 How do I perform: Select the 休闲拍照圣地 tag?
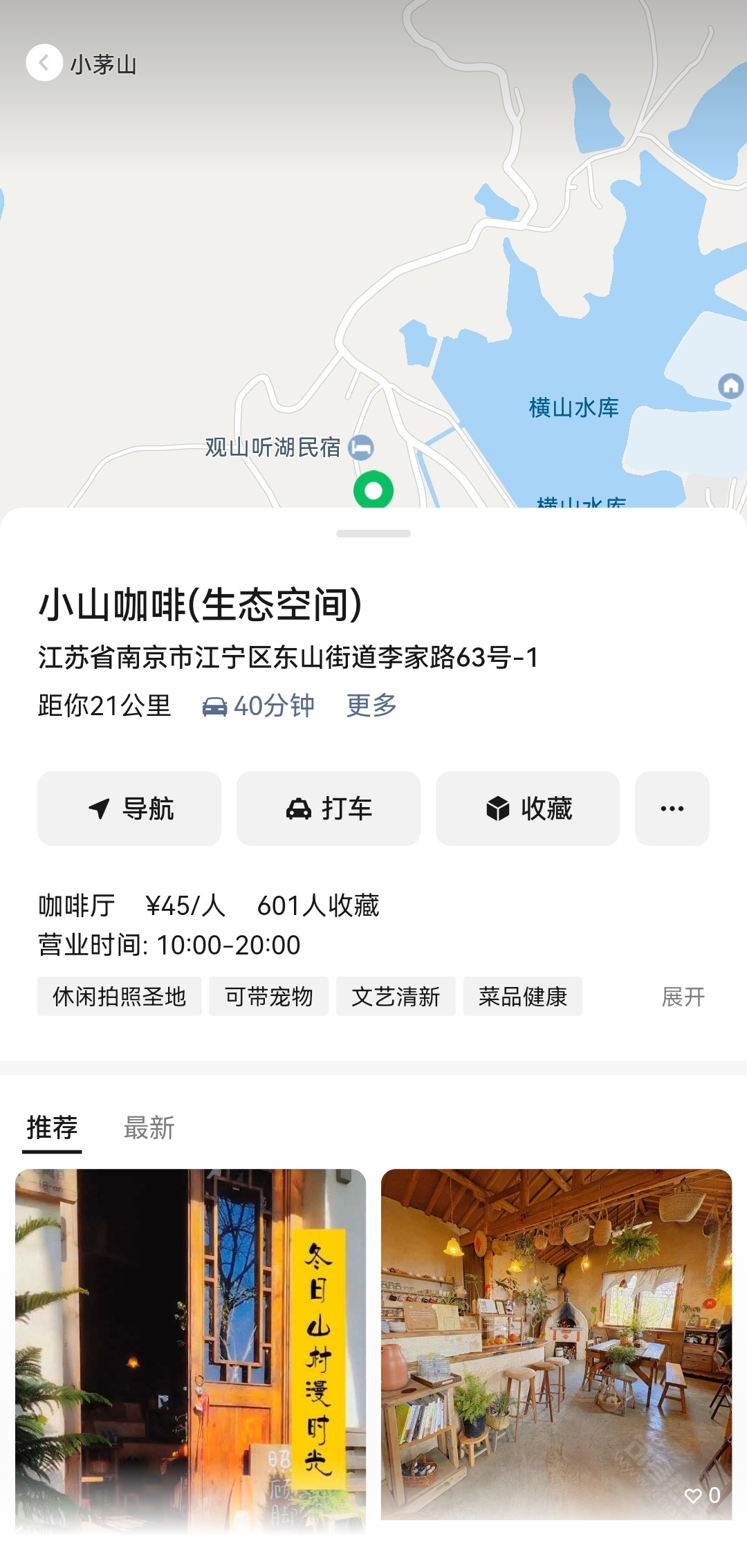119,997
